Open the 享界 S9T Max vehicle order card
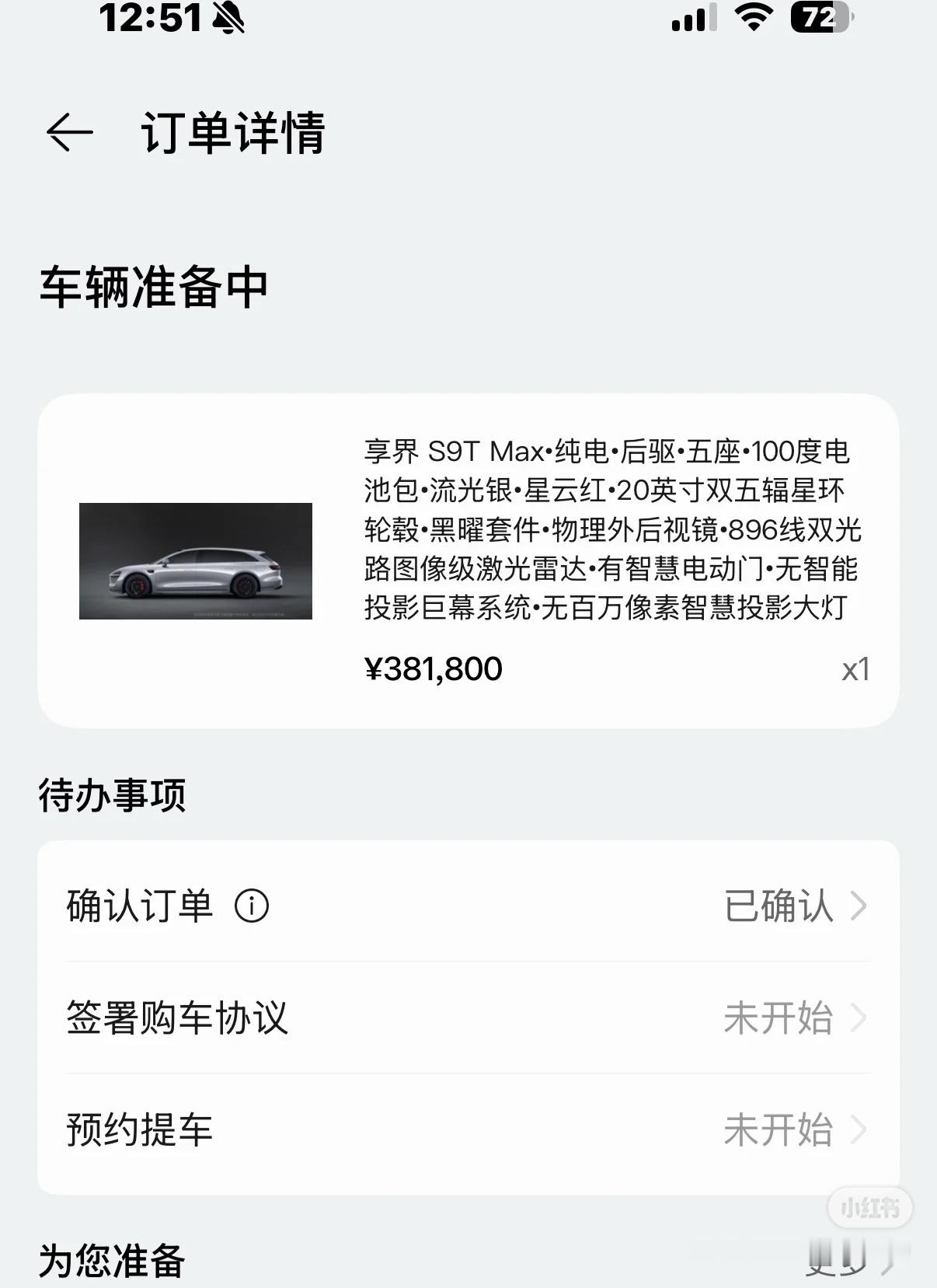 coord(468,560)
